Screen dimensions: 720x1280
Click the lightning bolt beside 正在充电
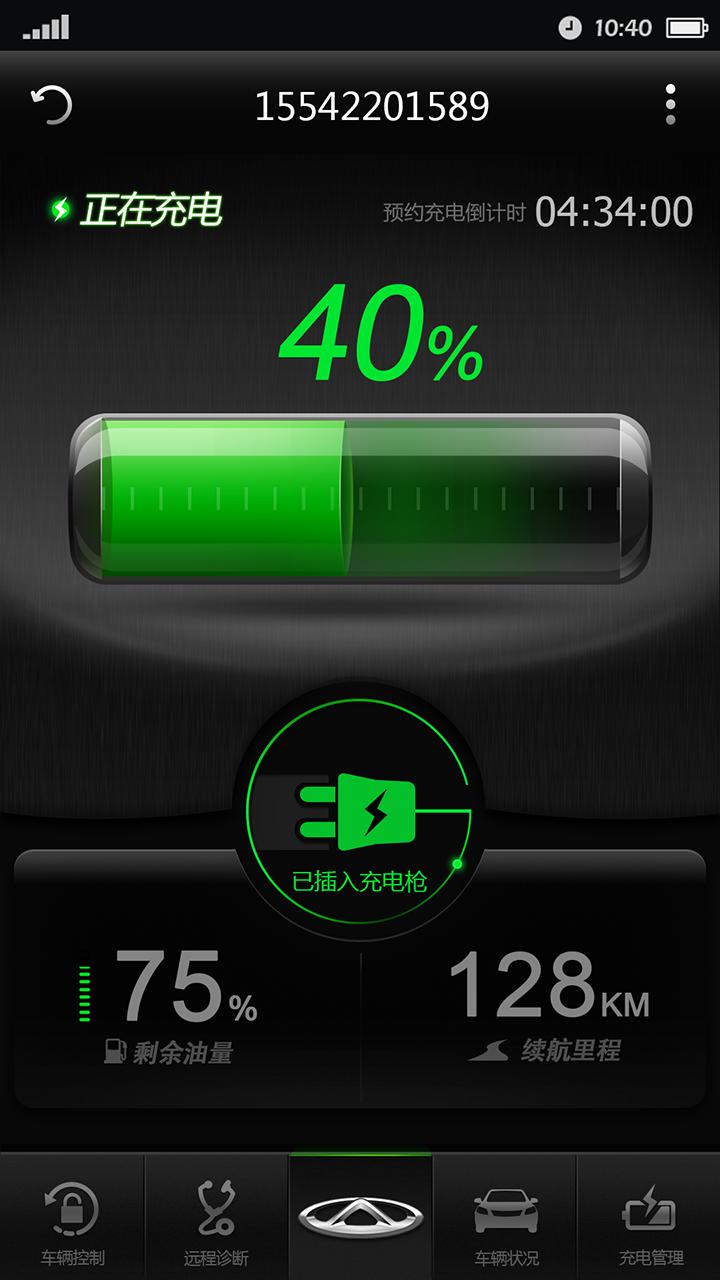coord(60,208)
